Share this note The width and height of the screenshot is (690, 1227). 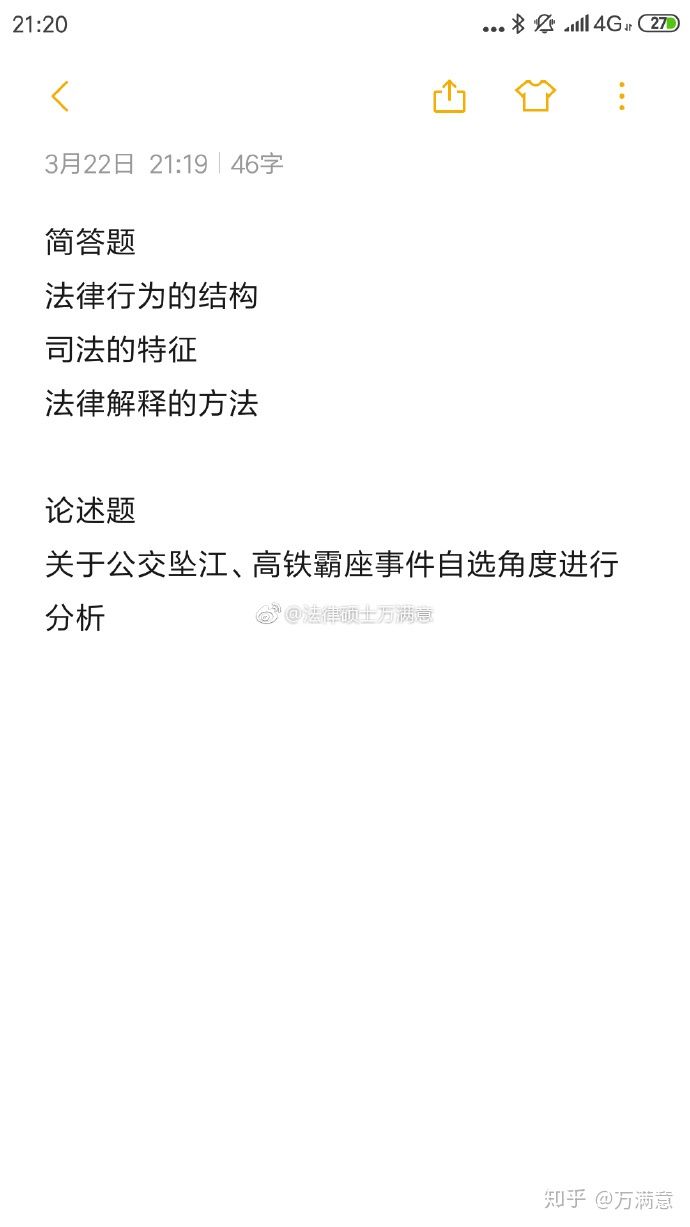[x=449, y=96]
